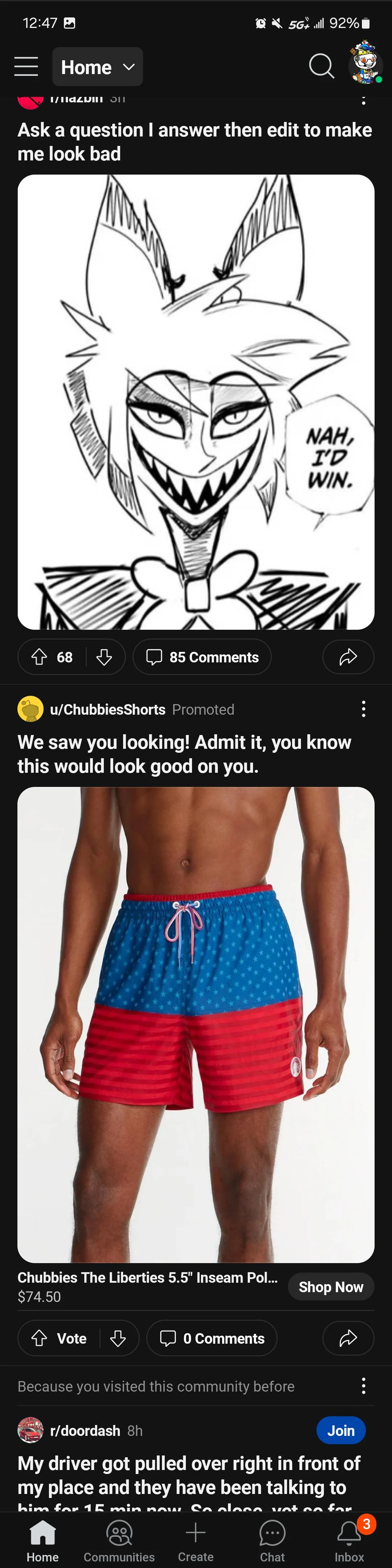Tap Shop Now for Chubbies shorts

click(x=331, y=1286)
